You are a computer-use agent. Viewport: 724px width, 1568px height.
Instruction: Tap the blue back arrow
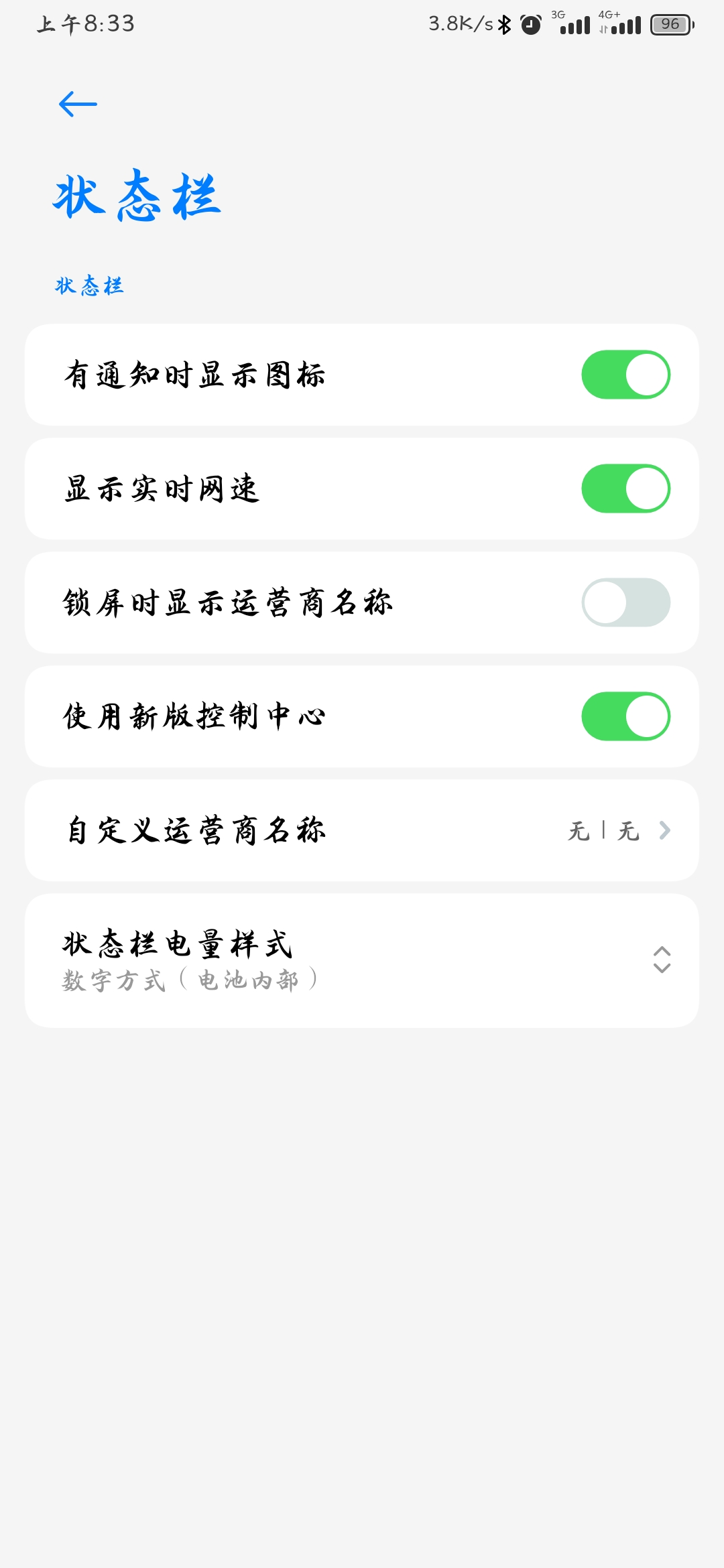click(78, 104)
